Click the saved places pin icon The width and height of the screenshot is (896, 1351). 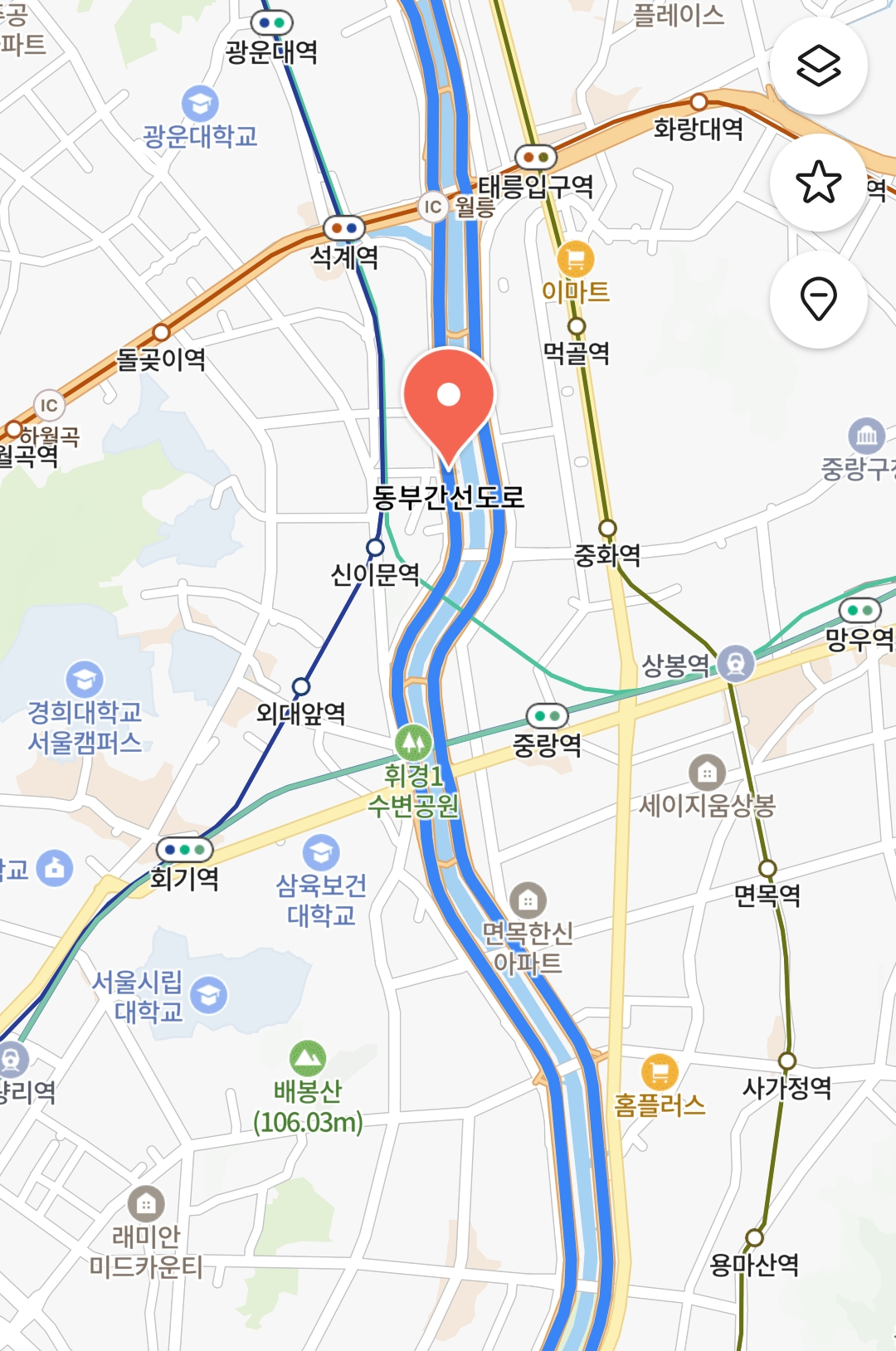pyautogui.click(x=820, y=304)
